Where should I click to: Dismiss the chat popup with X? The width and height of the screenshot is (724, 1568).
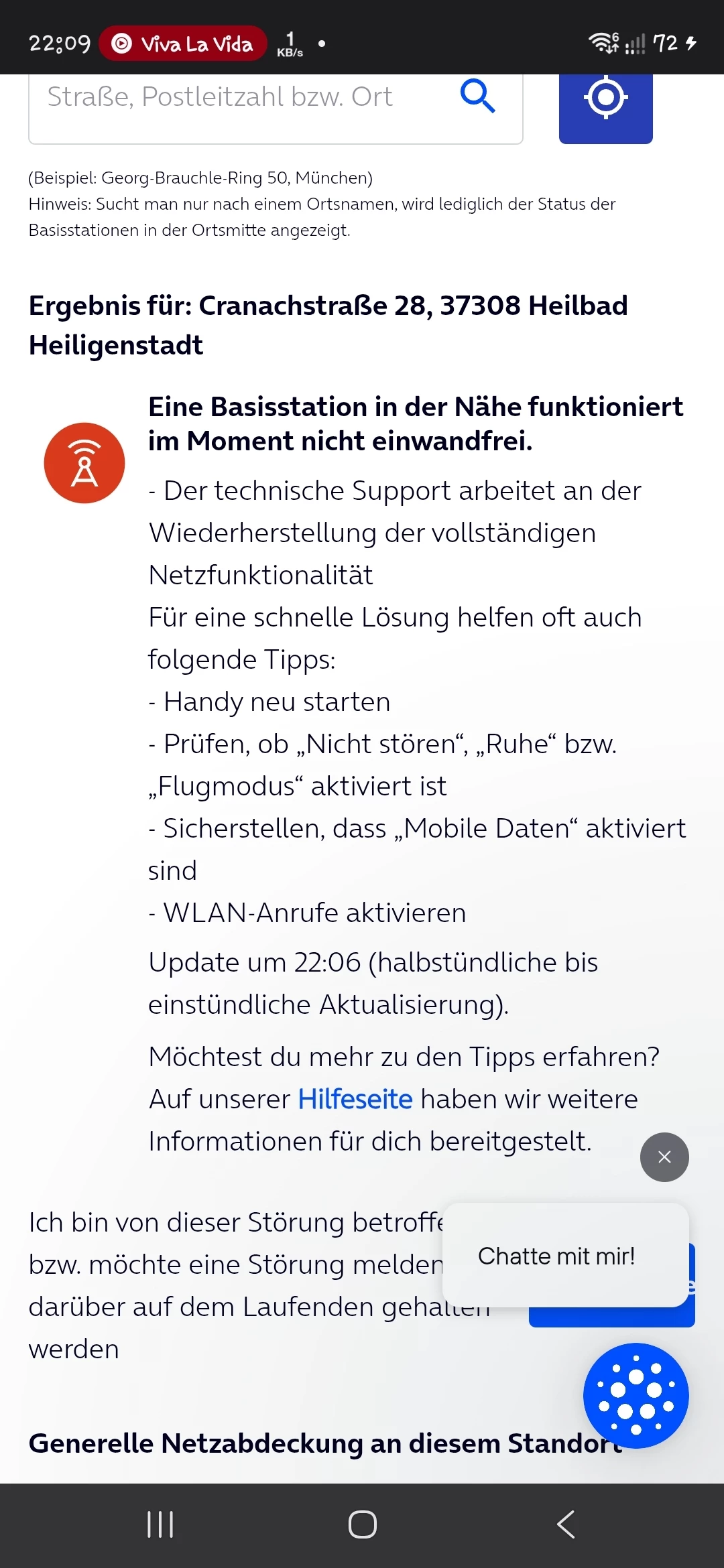coord(664,1157)
